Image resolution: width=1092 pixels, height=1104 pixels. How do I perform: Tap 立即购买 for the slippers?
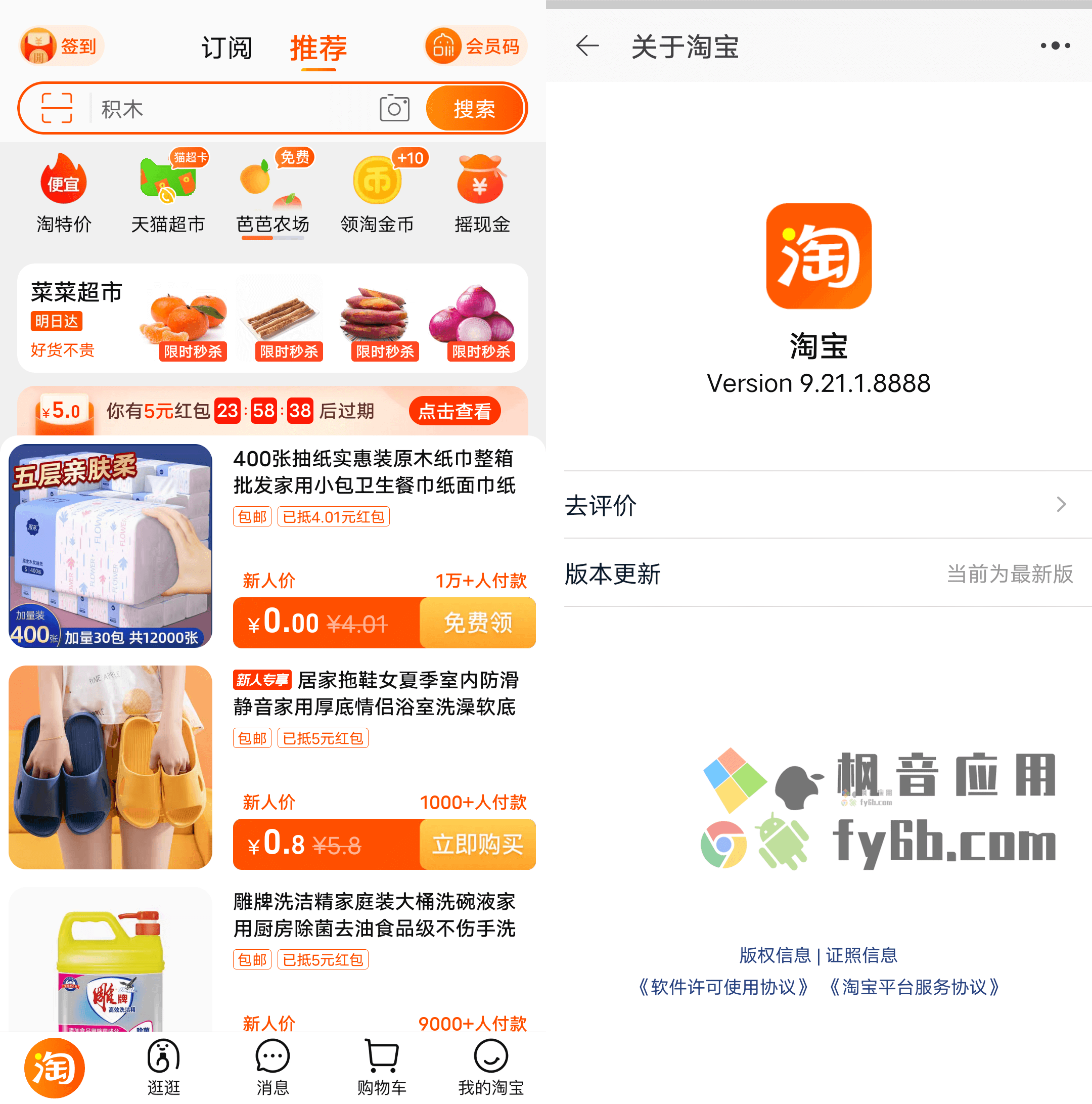pos(477,844)
